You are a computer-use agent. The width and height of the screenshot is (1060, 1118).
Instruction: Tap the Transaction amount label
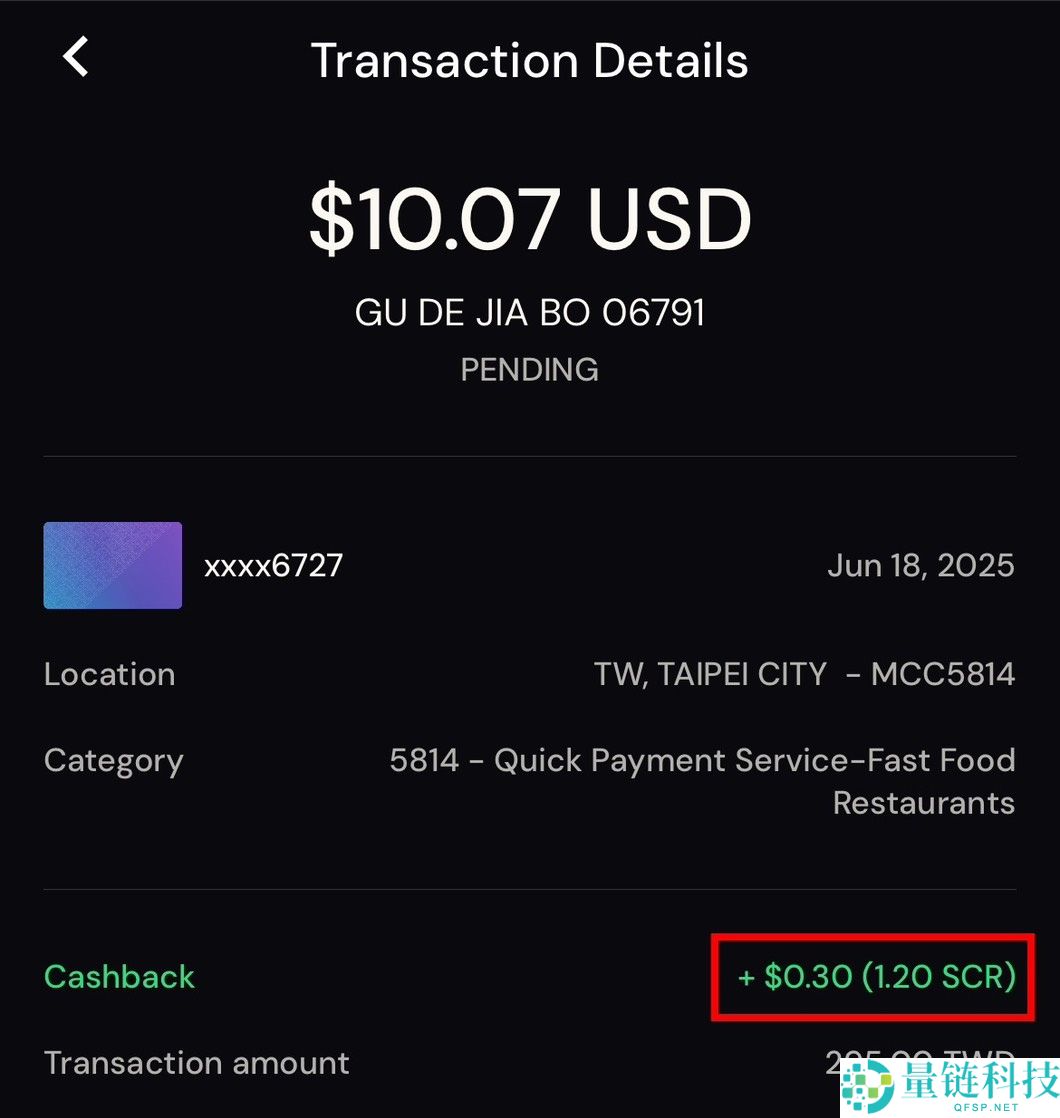click(196, 1063)
